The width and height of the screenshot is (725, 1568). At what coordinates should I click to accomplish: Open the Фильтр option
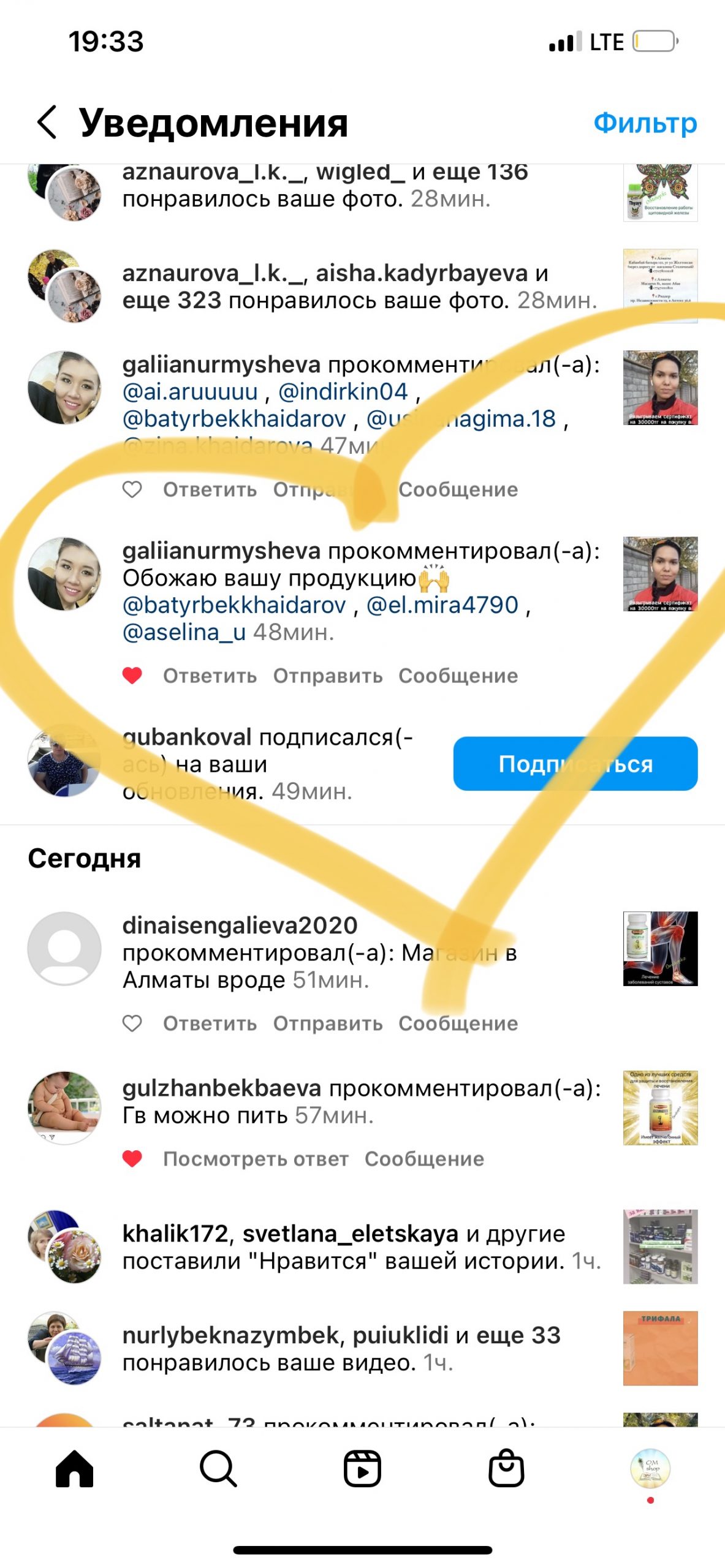[645, 123]
